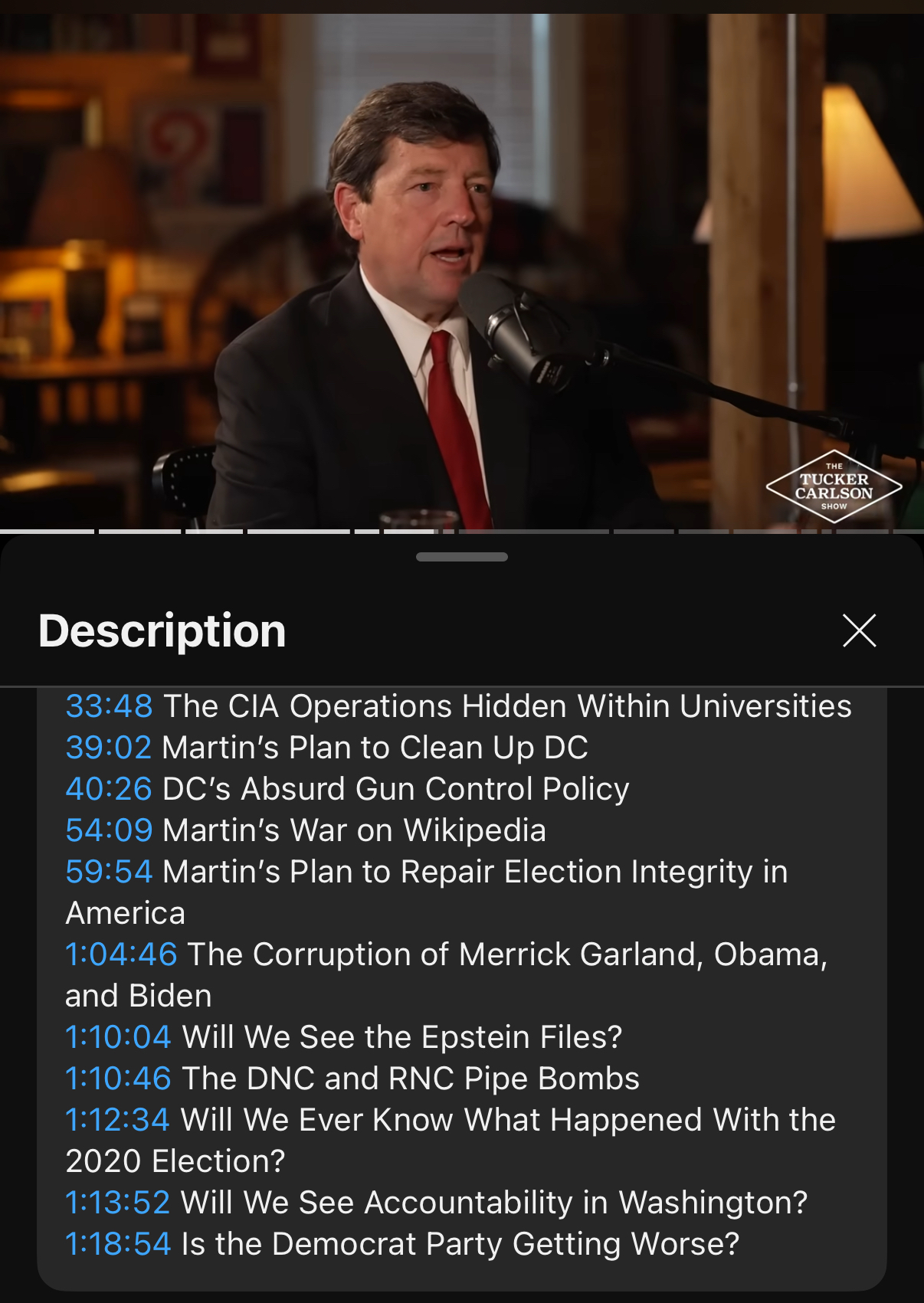Jump to 59:54 Election Integrity chapter
This screenshot has width=924, height=1303.
click(x=109, y=872)
